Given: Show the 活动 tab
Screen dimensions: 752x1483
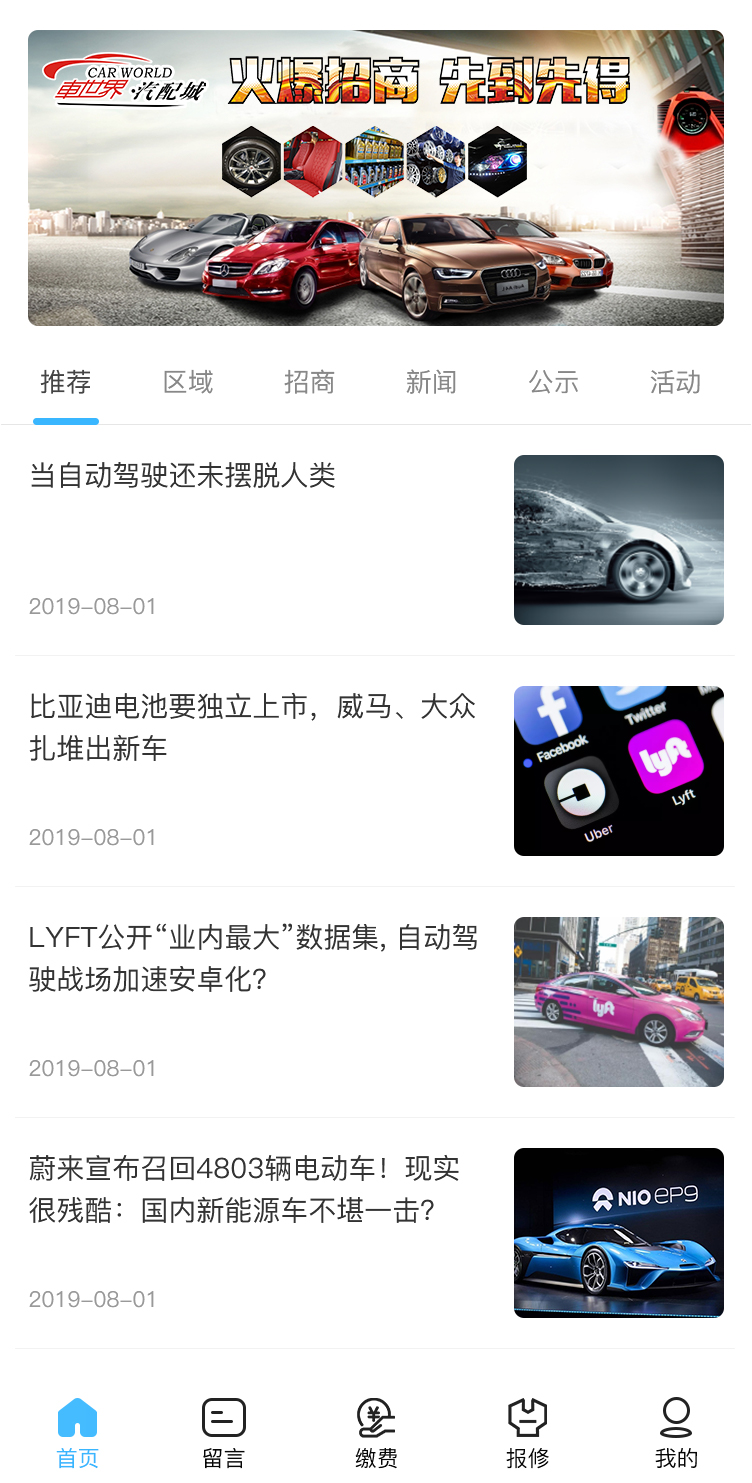Looking at the screenshot, I should pos(675,382).
